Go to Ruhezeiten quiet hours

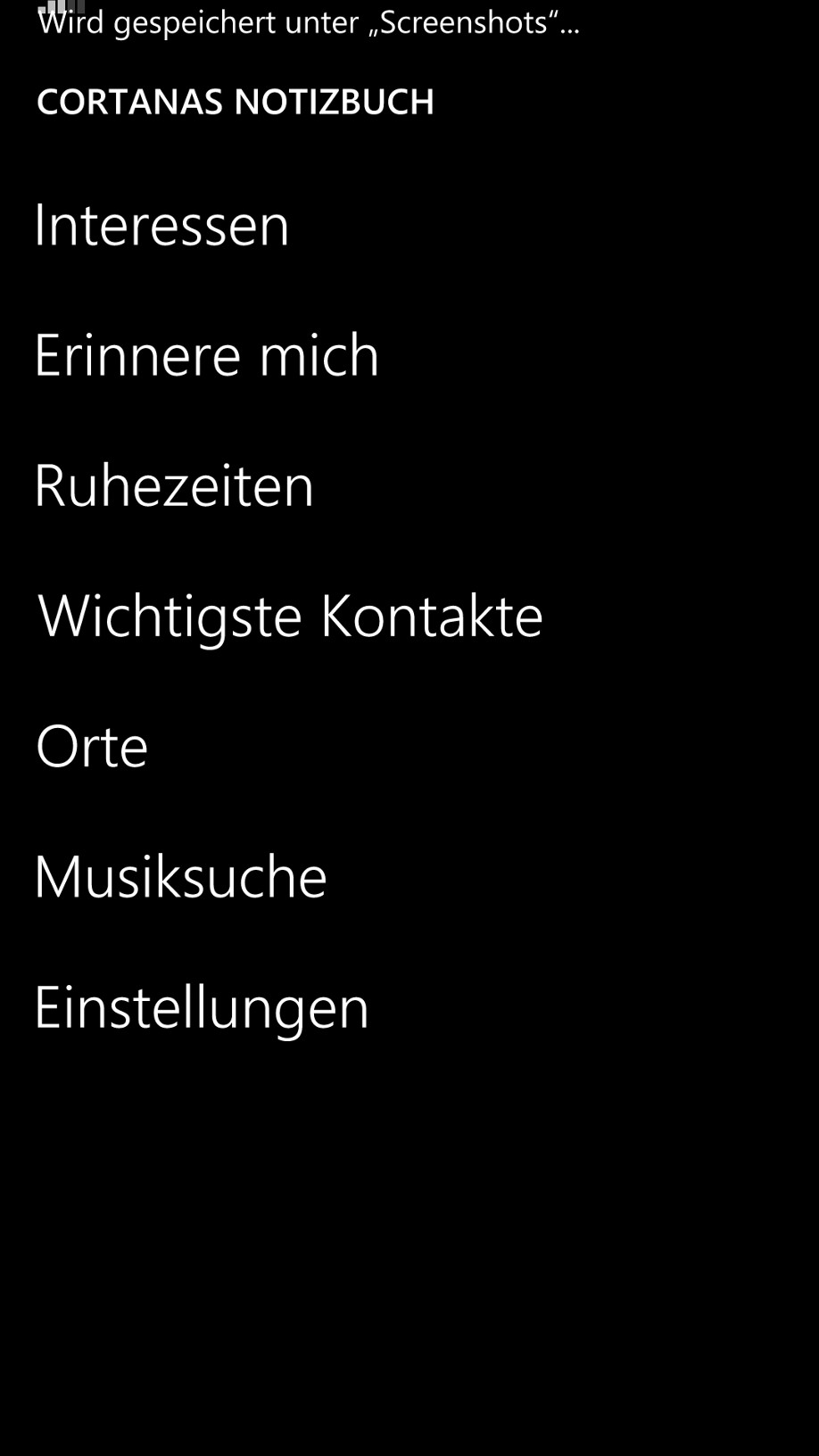pos(174,485)
